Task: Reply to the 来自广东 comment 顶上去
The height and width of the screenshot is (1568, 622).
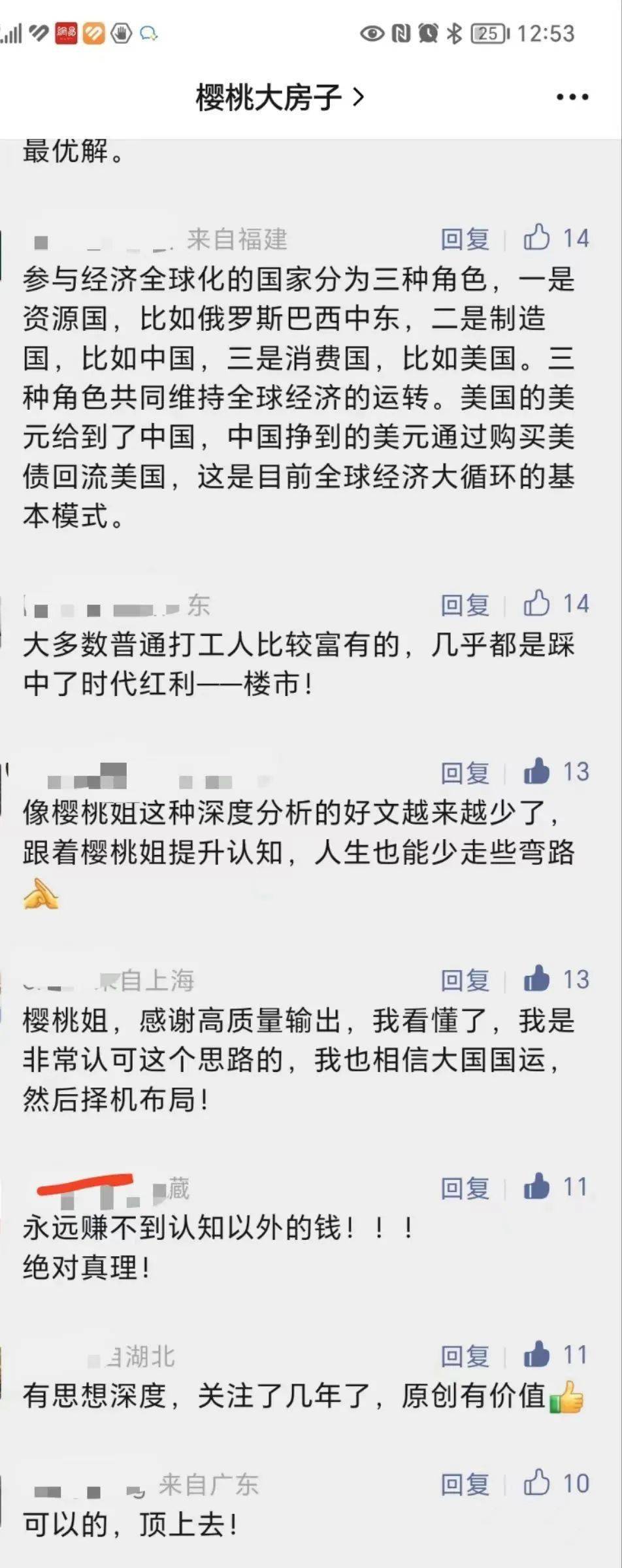Action: (465, 1485)
